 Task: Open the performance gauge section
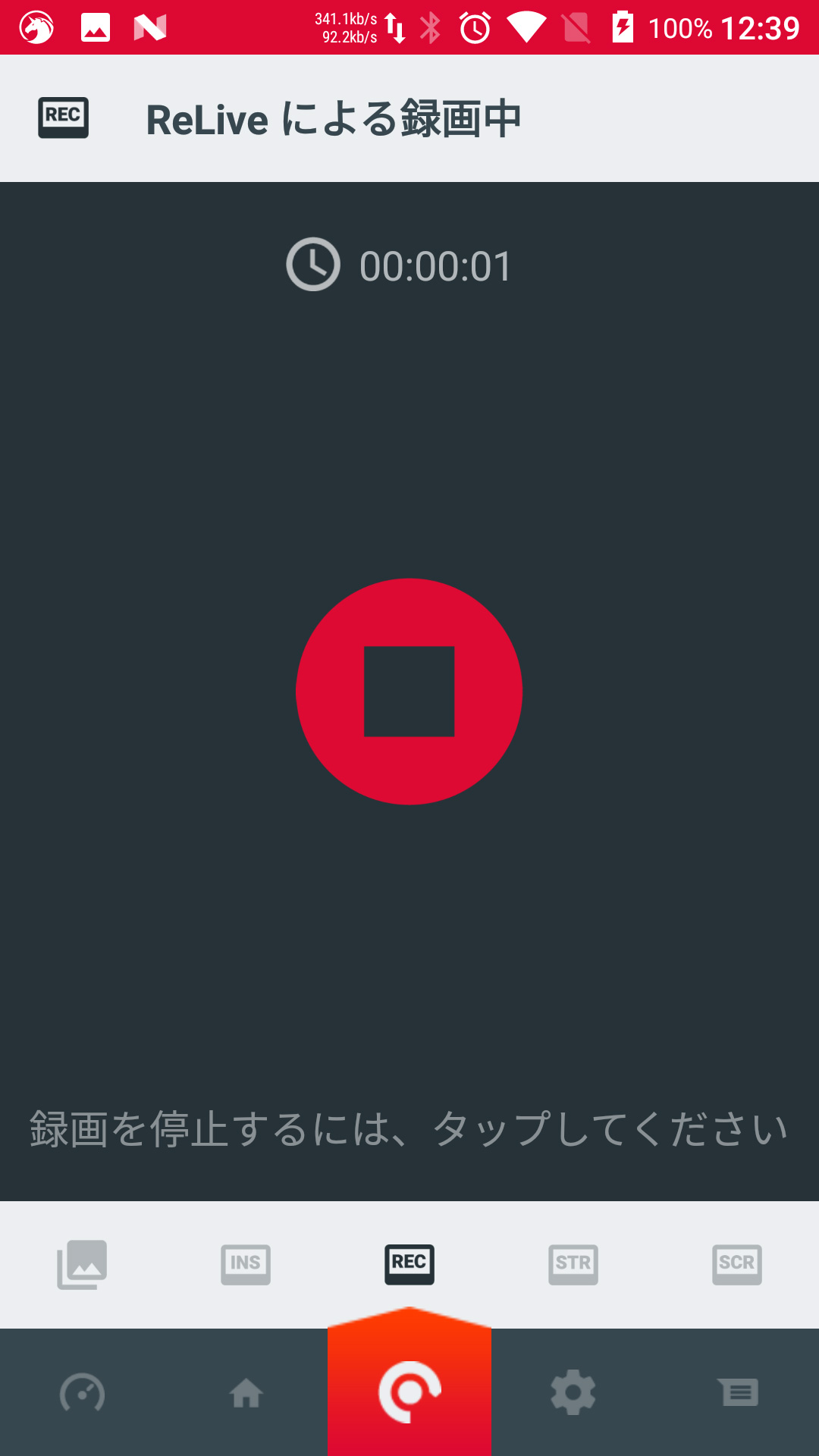(82, 1393)
